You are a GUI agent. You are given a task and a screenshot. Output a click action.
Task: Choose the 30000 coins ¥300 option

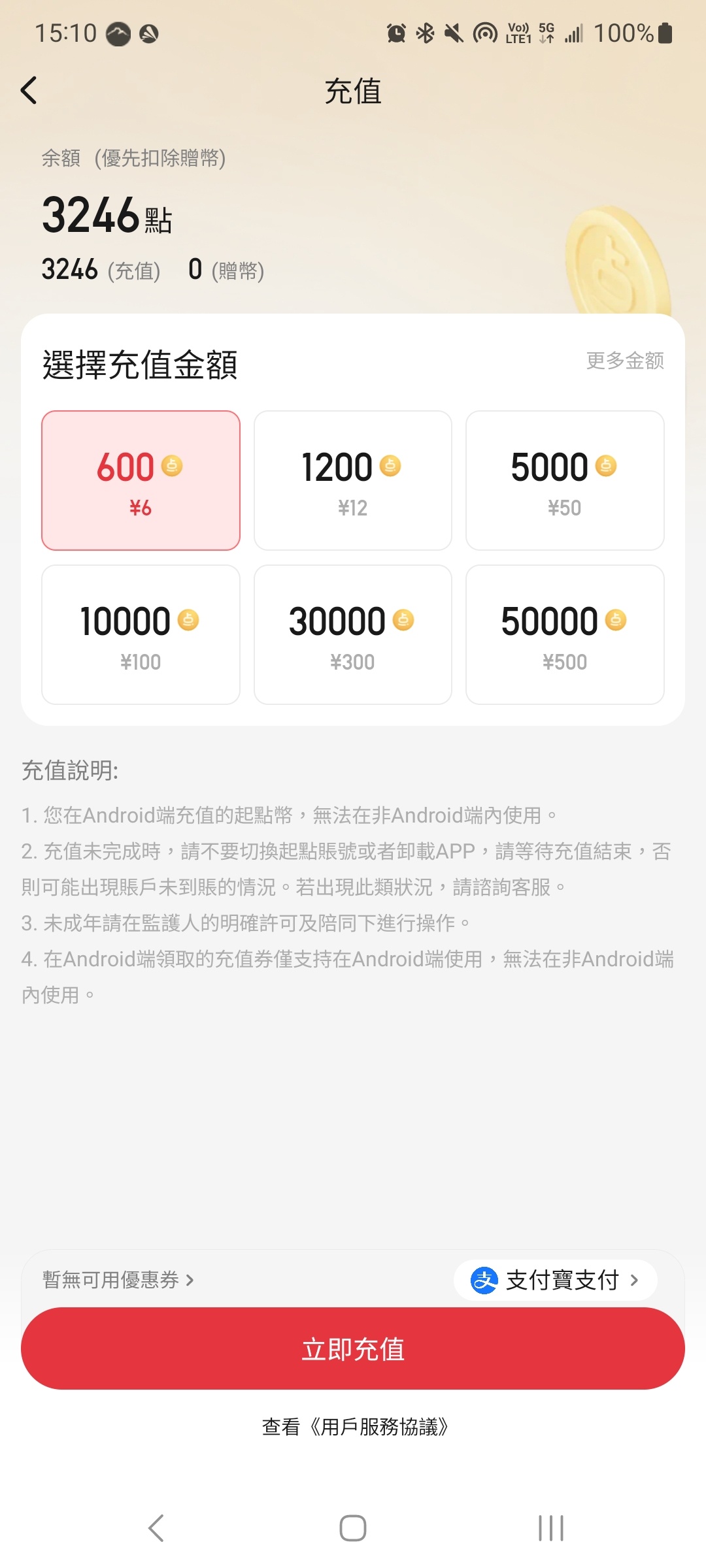tap(352, 635)
